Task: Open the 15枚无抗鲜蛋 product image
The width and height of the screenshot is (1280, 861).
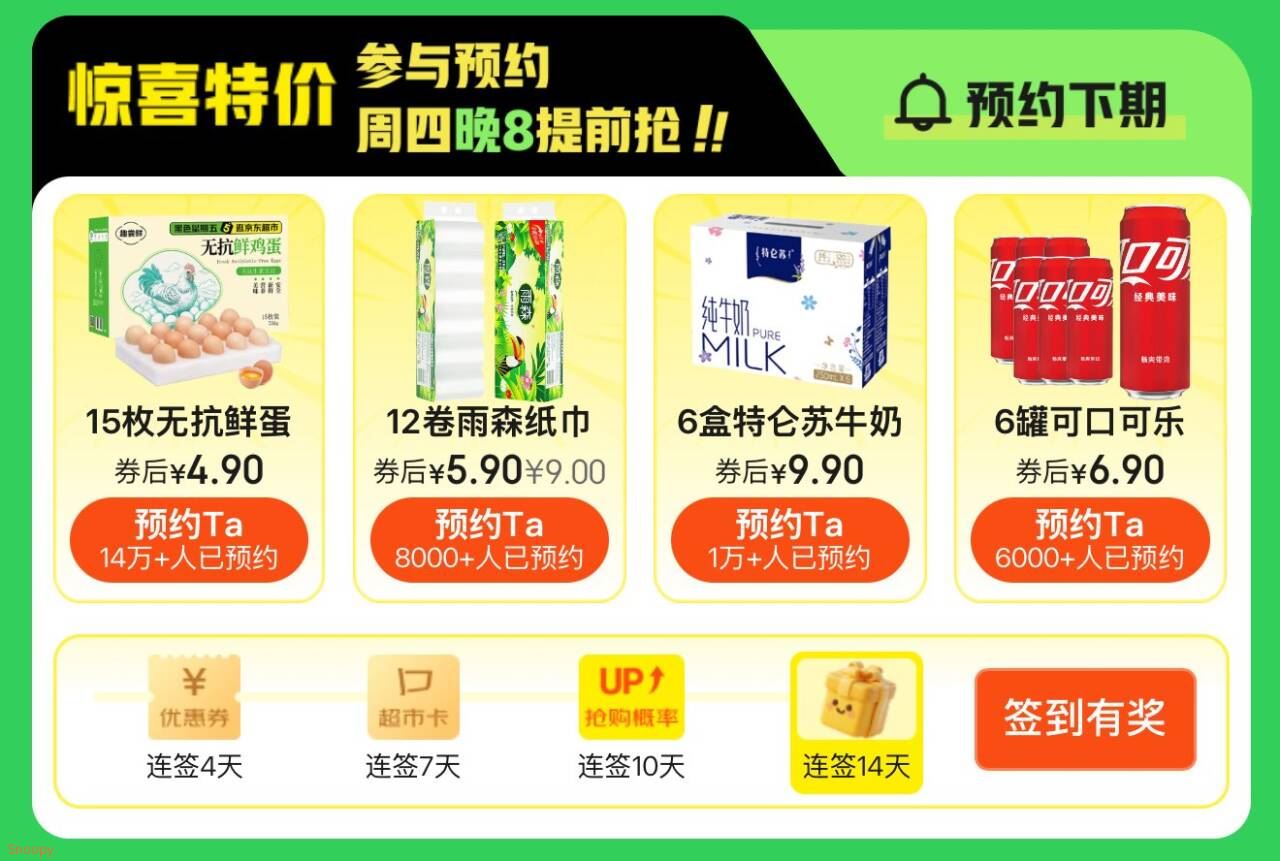Action: (189, 298)
